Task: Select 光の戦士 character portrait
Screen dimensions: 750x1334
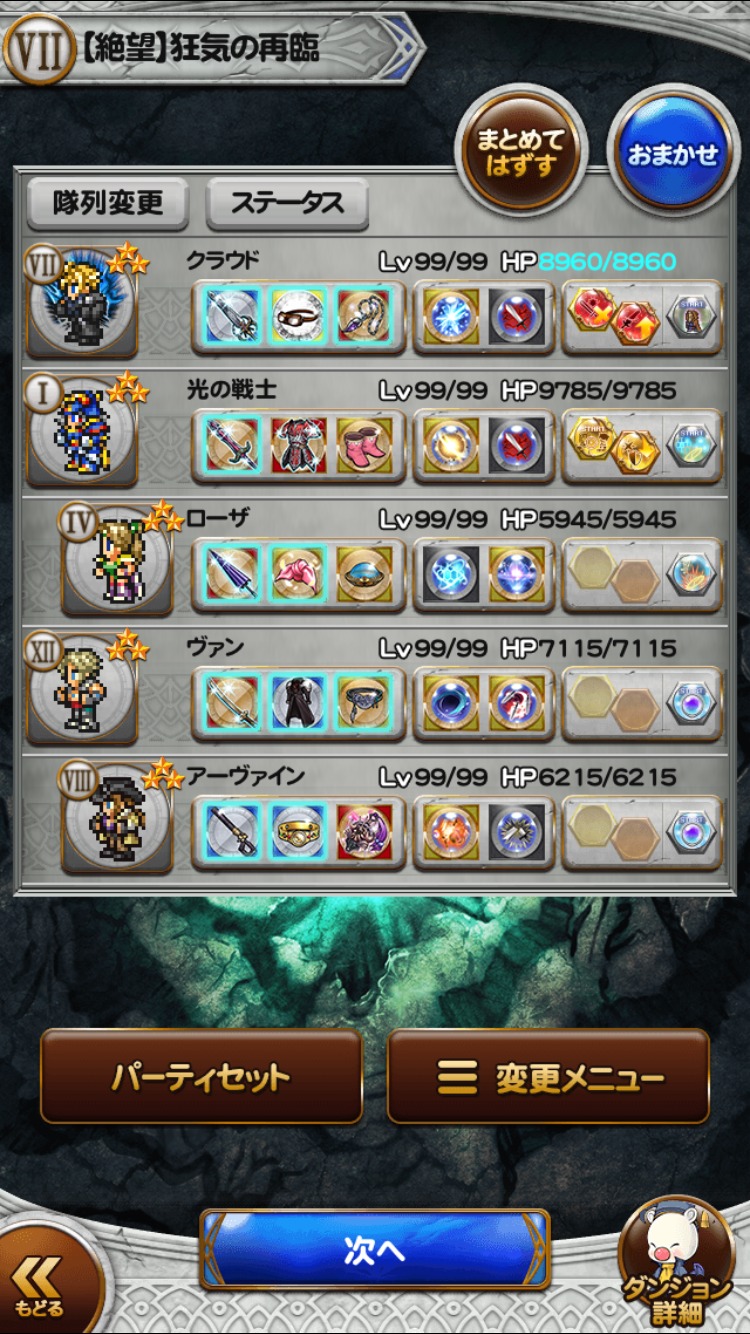Action: 82,432
